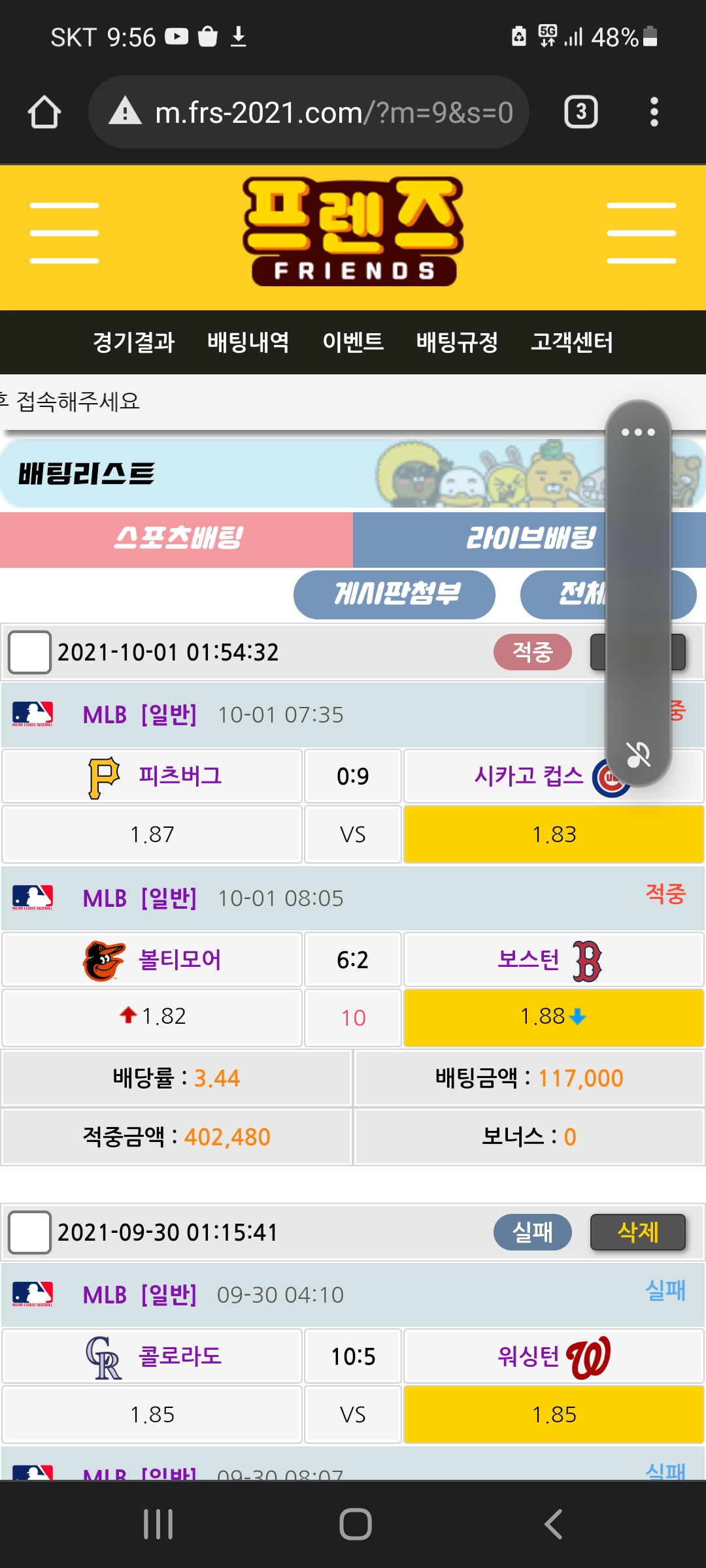
Task: Tap the 게시판첨부 button
Action: pos(394,594)
